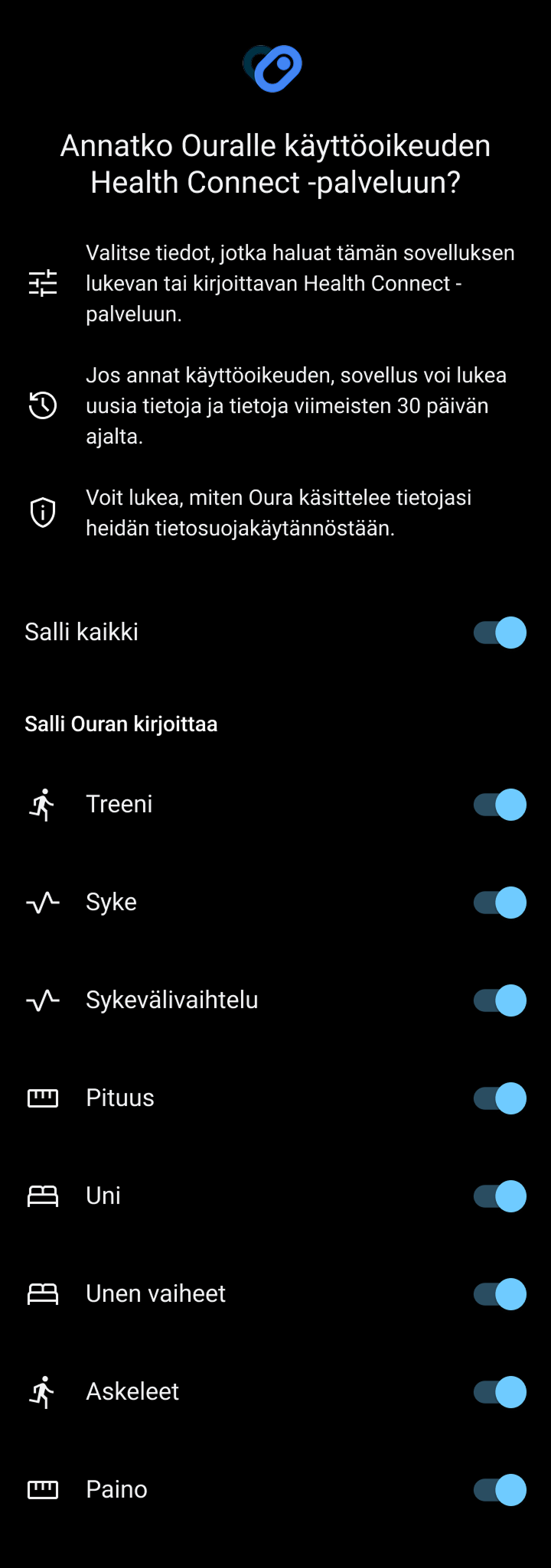Toggle Sykevälivaihtelu permission off
Viewport: 551px width, 1568px height.
pos(500,1000)
